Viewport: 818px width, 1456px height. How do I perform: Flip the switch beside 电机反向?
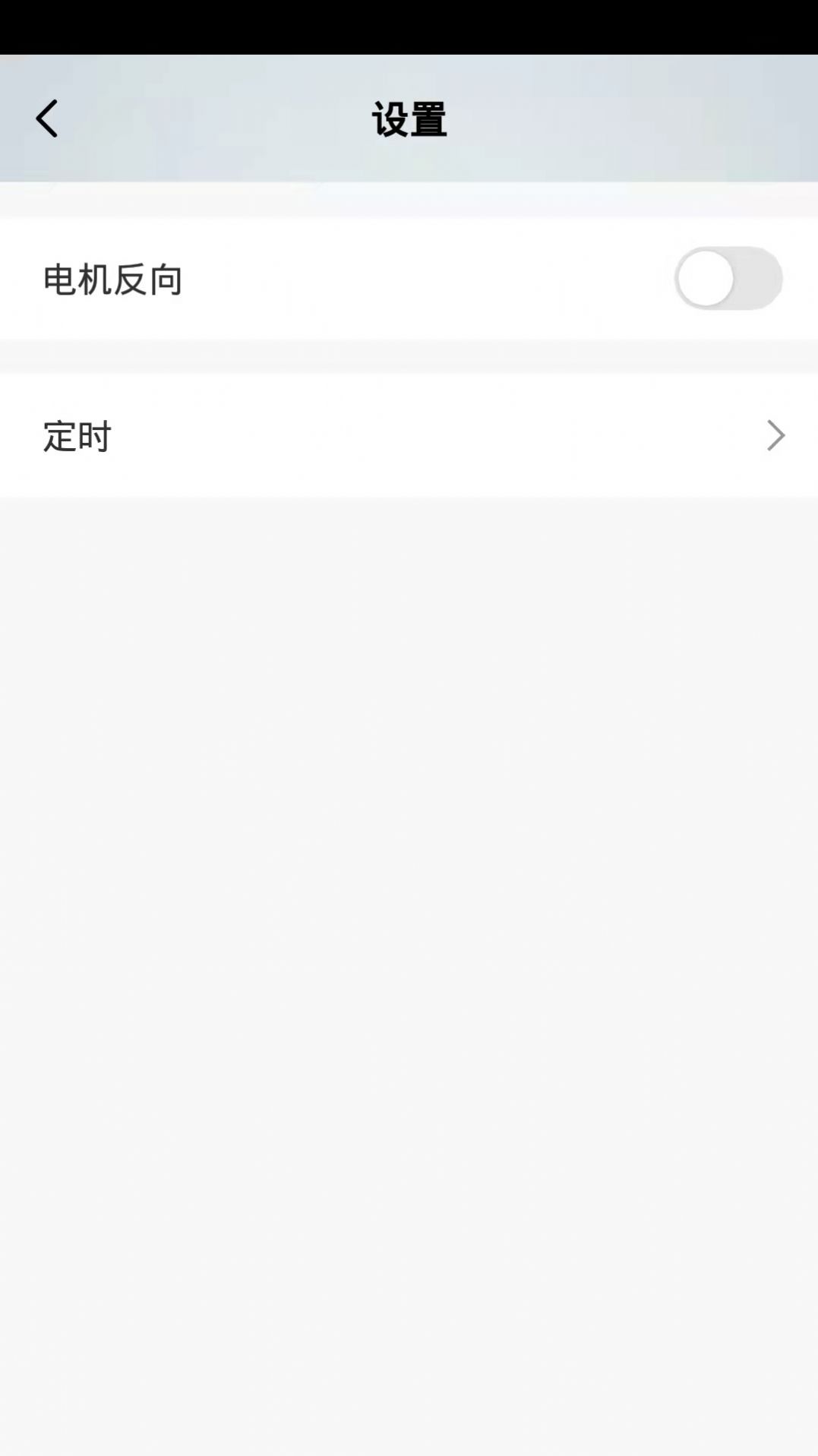coord(727,278)
